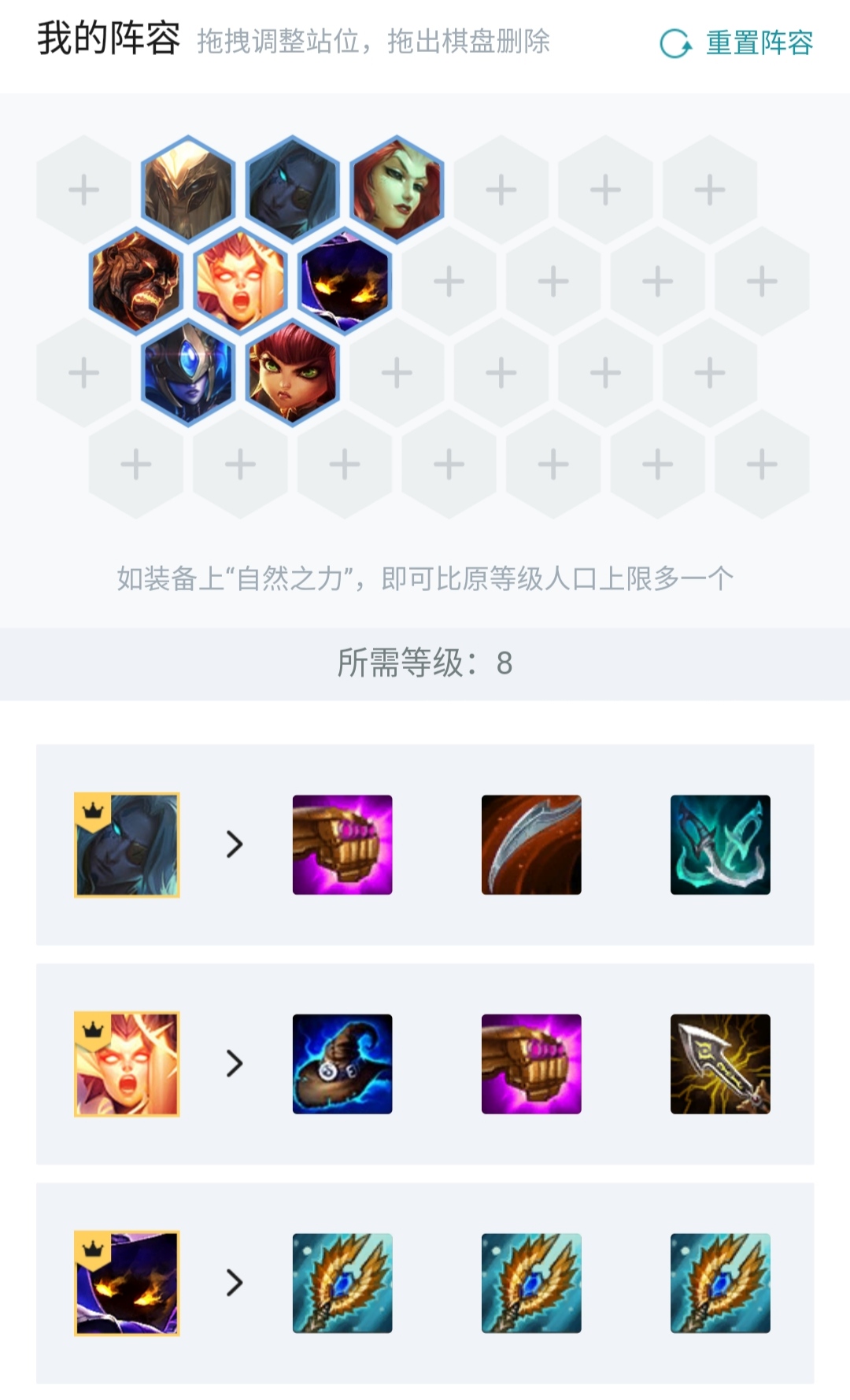Select the golden-helmet champion on the board

188,189
